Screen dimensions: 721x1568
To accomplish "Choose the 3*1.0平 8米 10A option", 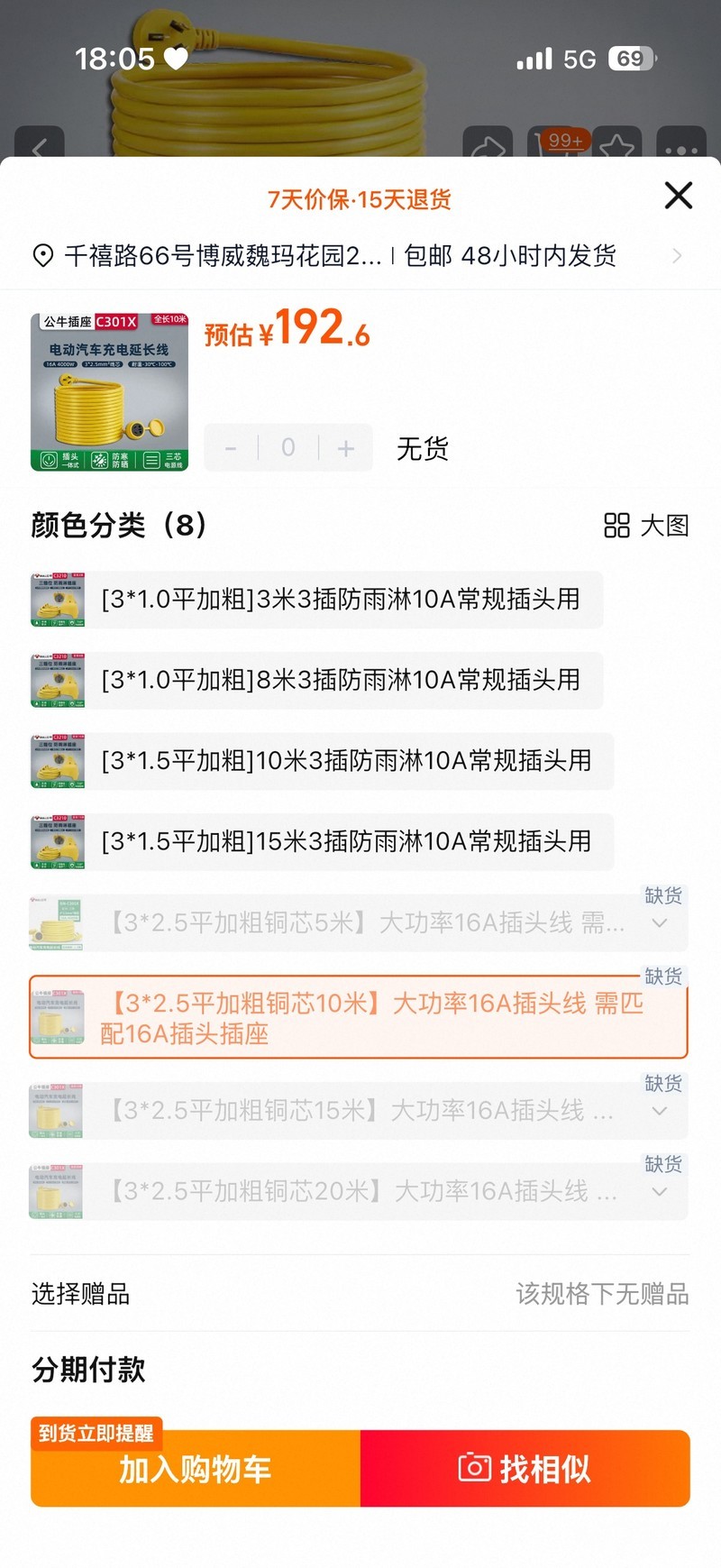I will click(341, 680).
